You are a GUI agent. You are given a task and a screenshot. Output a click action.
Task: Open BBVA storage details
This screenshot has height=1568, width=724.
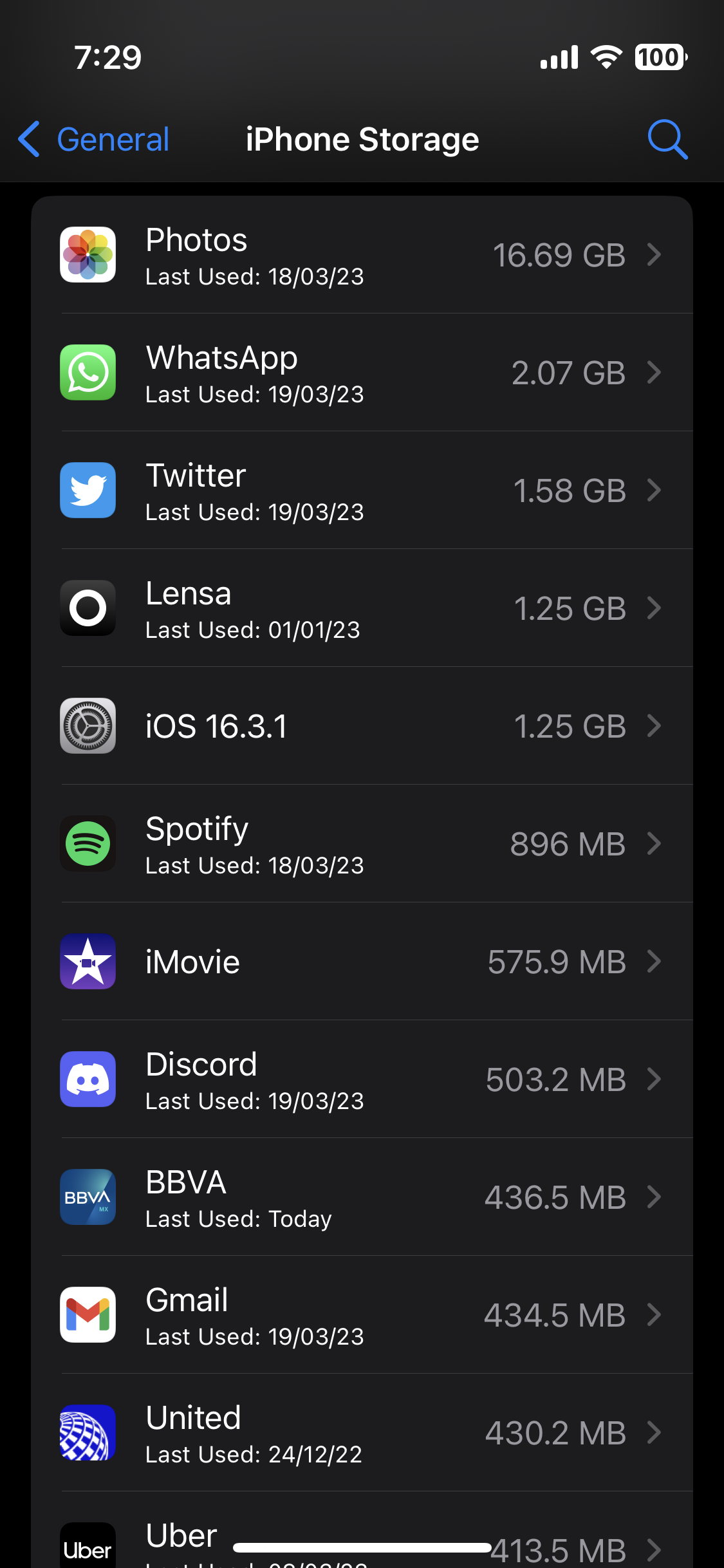[x=362, y=1197]
